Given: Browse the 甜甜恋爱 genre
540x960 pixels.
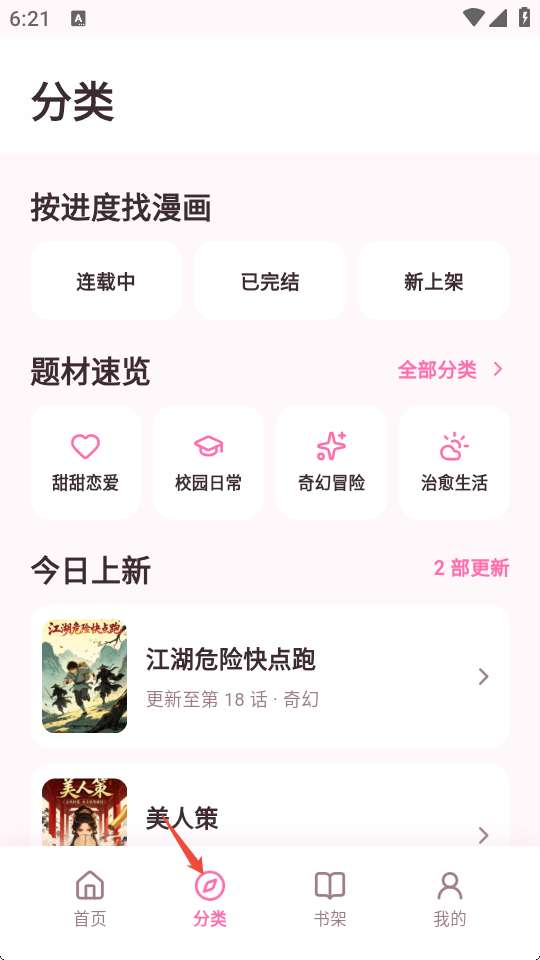Looking at the screenshot, I should [86, 462].
